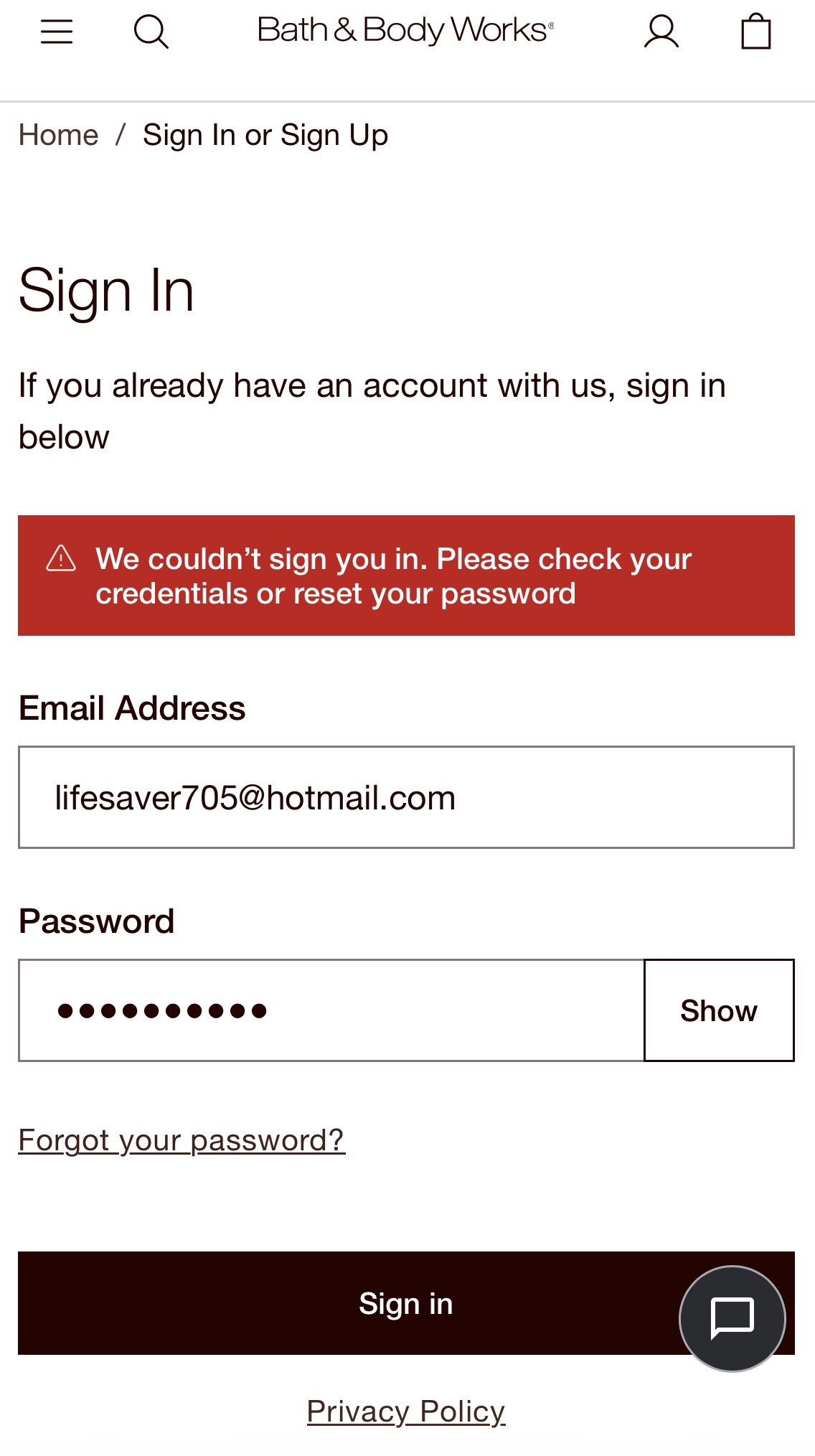This screenshot has height=1456, width=815.
Task: Go to the Bath & Body Works homepage logo
Action: coord(405,30)
